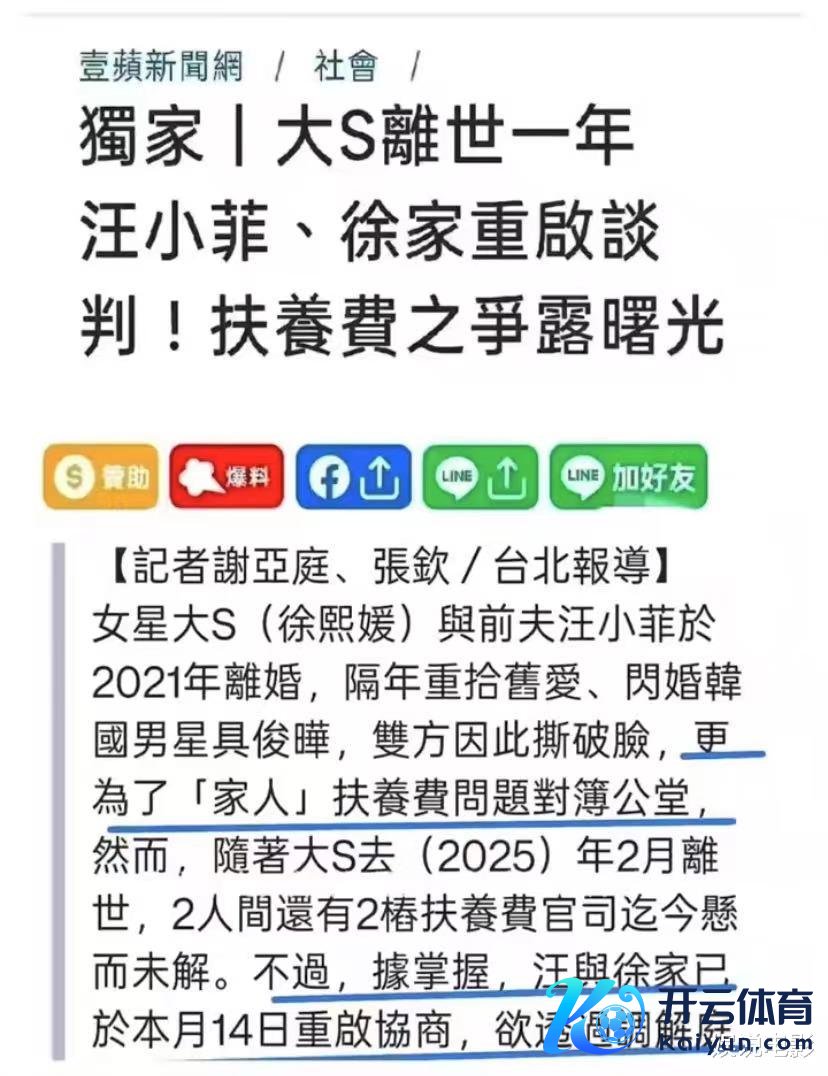Open the 壹蘋新聞網 breadcrumb link
The image size is (828, 1076).
click(x=161, y=67)
